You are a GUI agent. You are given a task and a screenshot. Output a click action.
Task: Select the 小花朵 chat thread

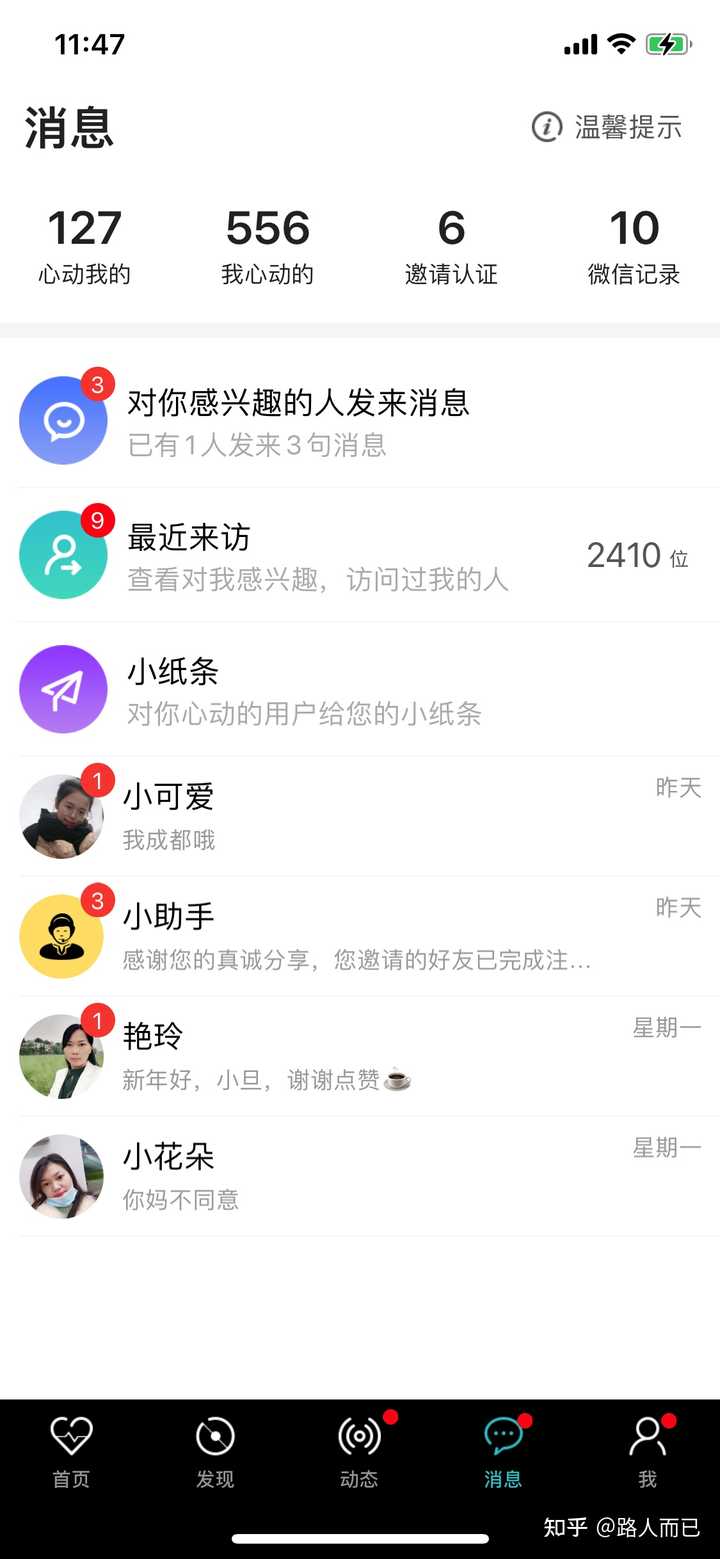click(360, 1176)
